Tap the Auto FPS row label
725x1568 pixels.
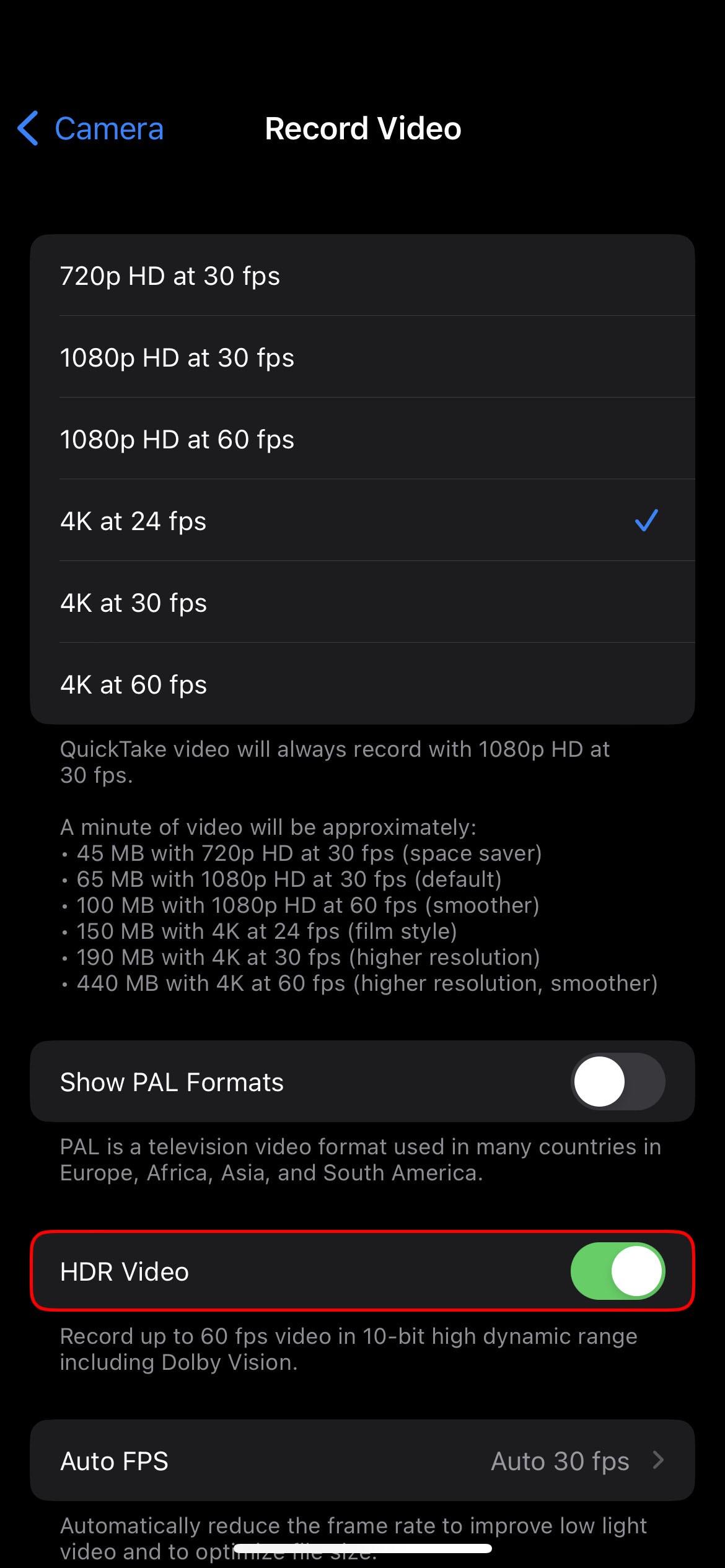tap(114, 1461)
